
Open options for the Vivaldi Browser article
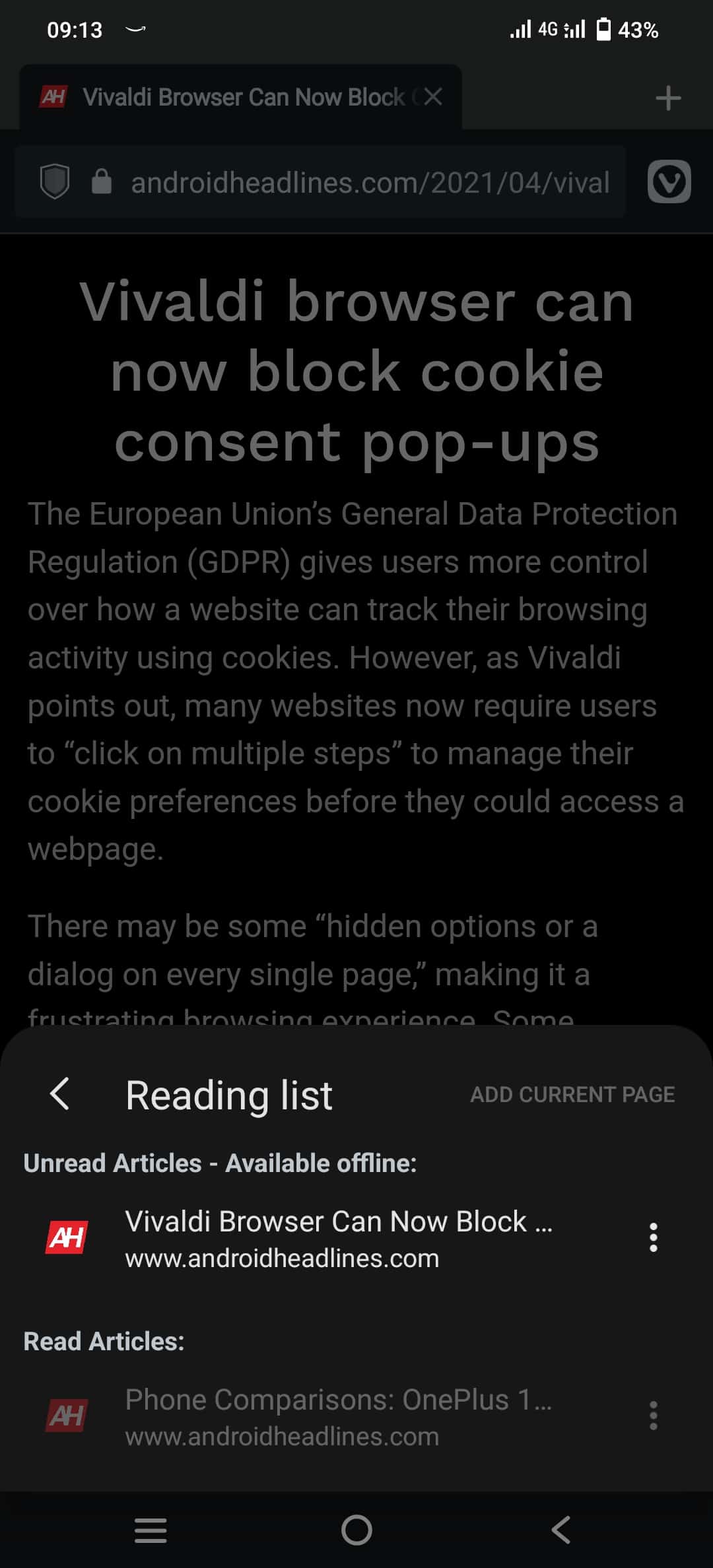coord(653,1237)
